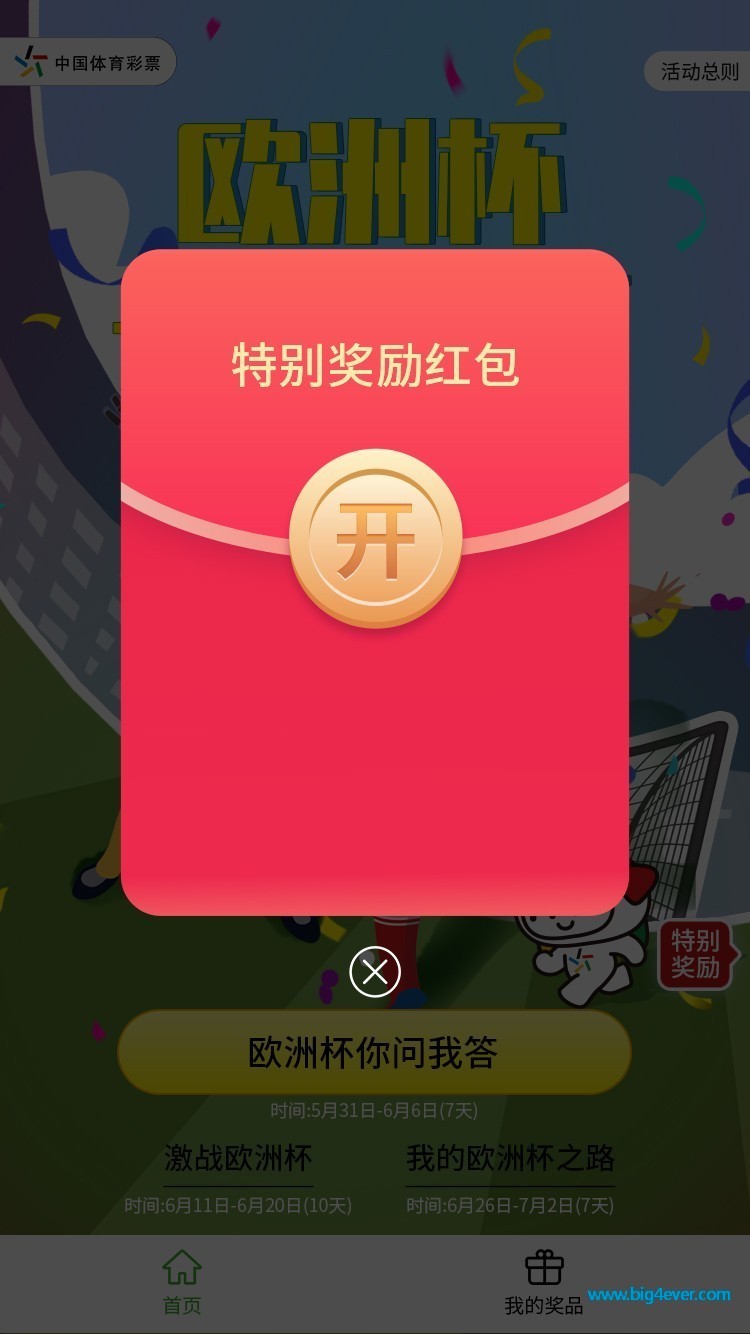The image size is (750, 1334).
Task: Open the 活动总则 activity rules
Action: tap(699, 72)
